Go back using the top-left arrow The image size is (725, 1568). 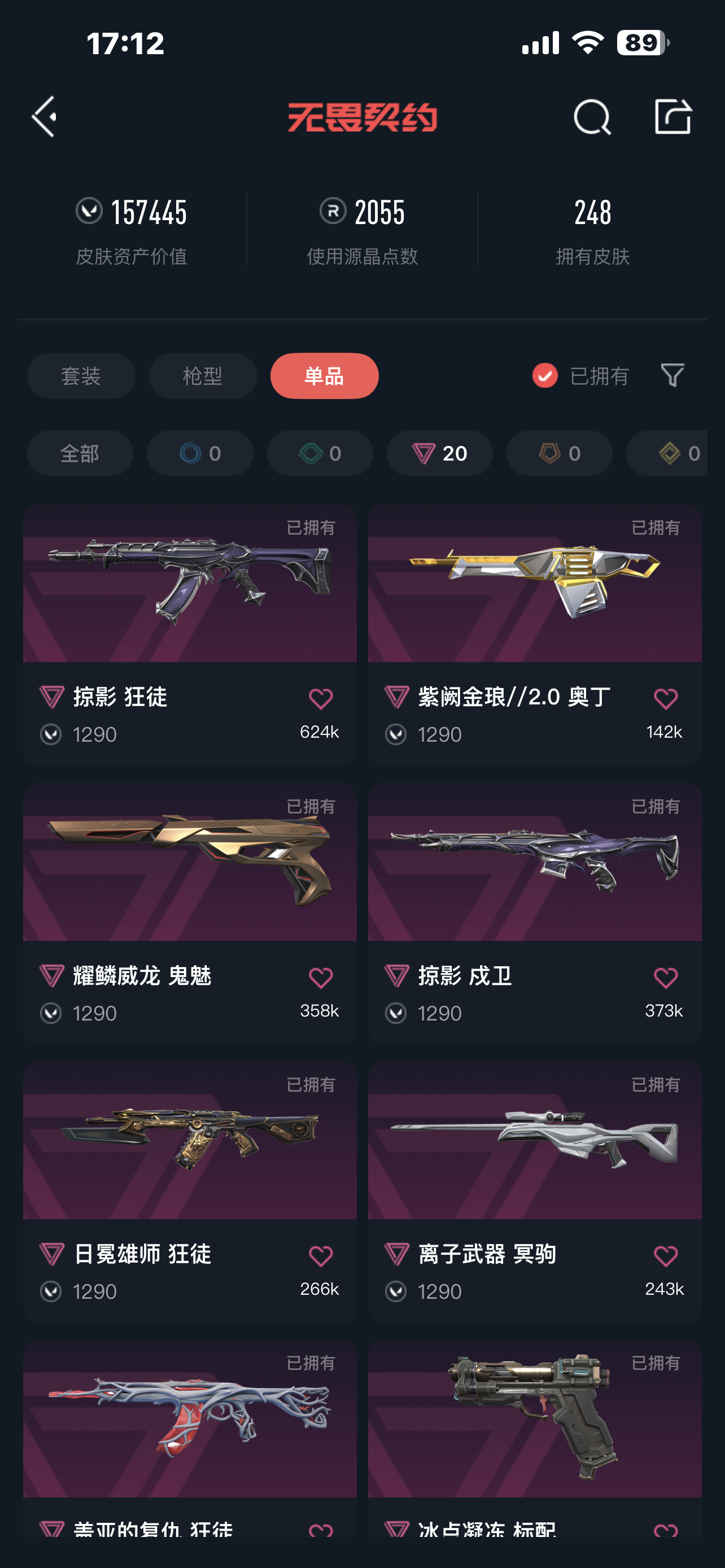[45, 116]
